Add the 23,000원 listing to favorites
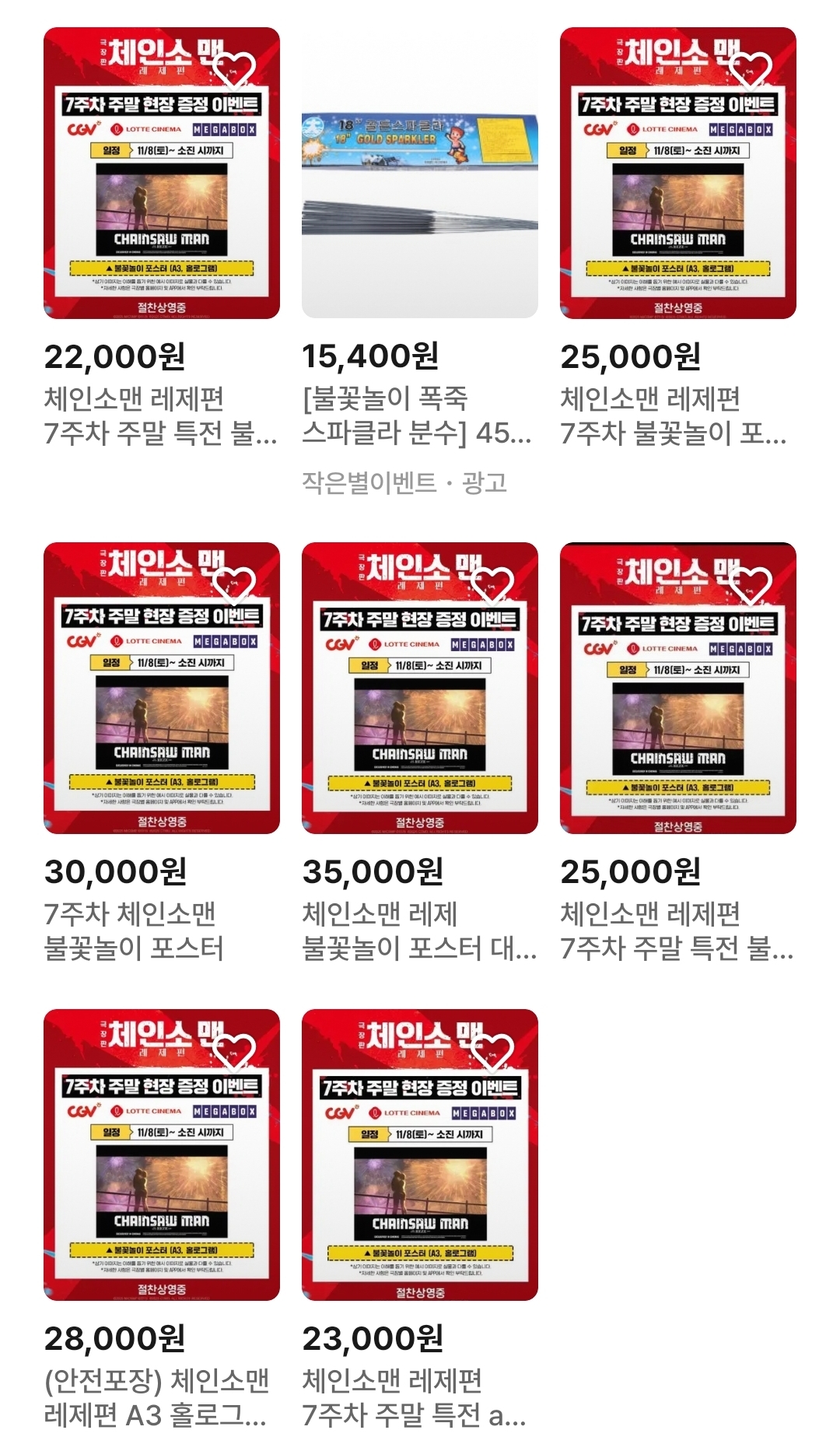The height and width of the screenshot is (1451, 840). 492,1051
